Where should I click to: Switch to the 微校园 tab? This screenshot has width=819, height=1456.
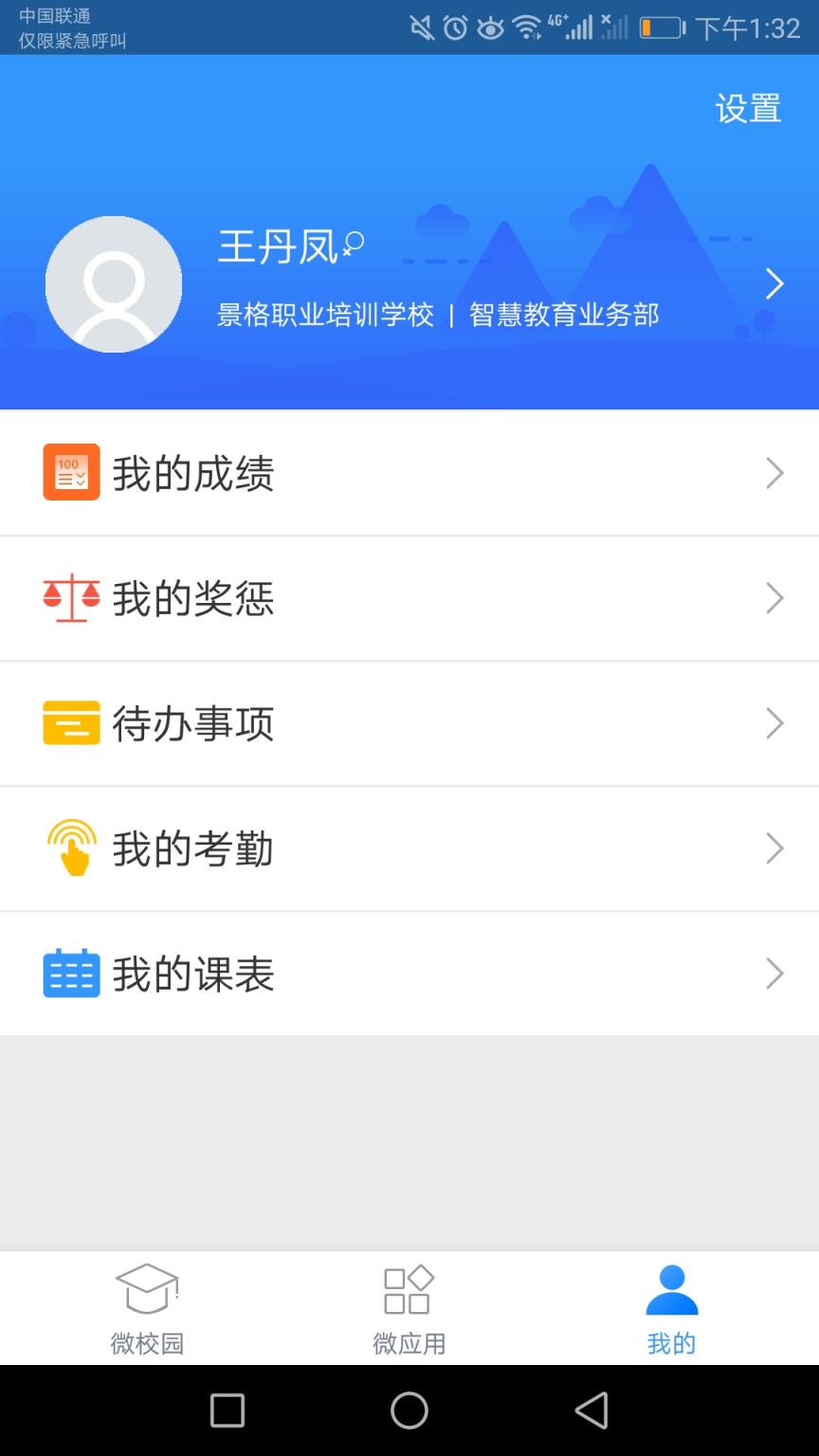pos(147,1308)
